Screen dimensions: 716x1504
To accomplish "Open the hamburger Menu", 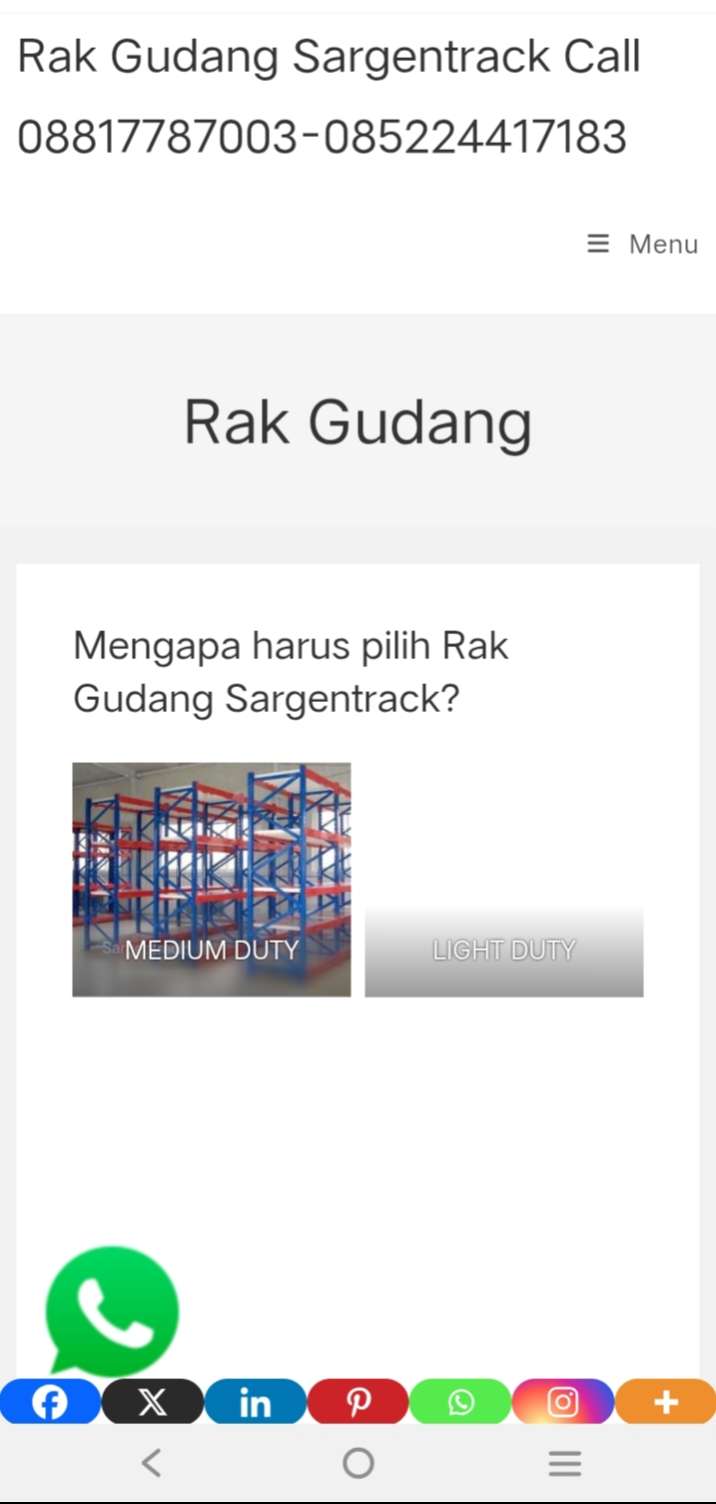I will [x=642, y=244].
